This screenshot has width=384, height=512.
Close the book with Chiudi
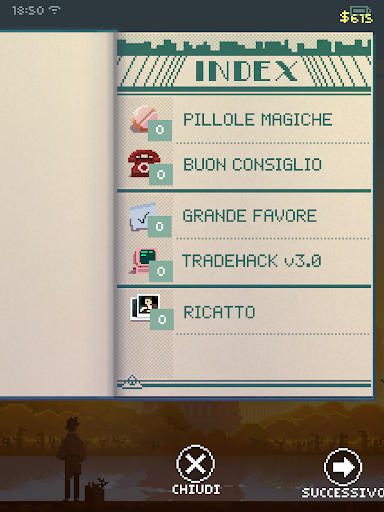(x=196, y=470)
